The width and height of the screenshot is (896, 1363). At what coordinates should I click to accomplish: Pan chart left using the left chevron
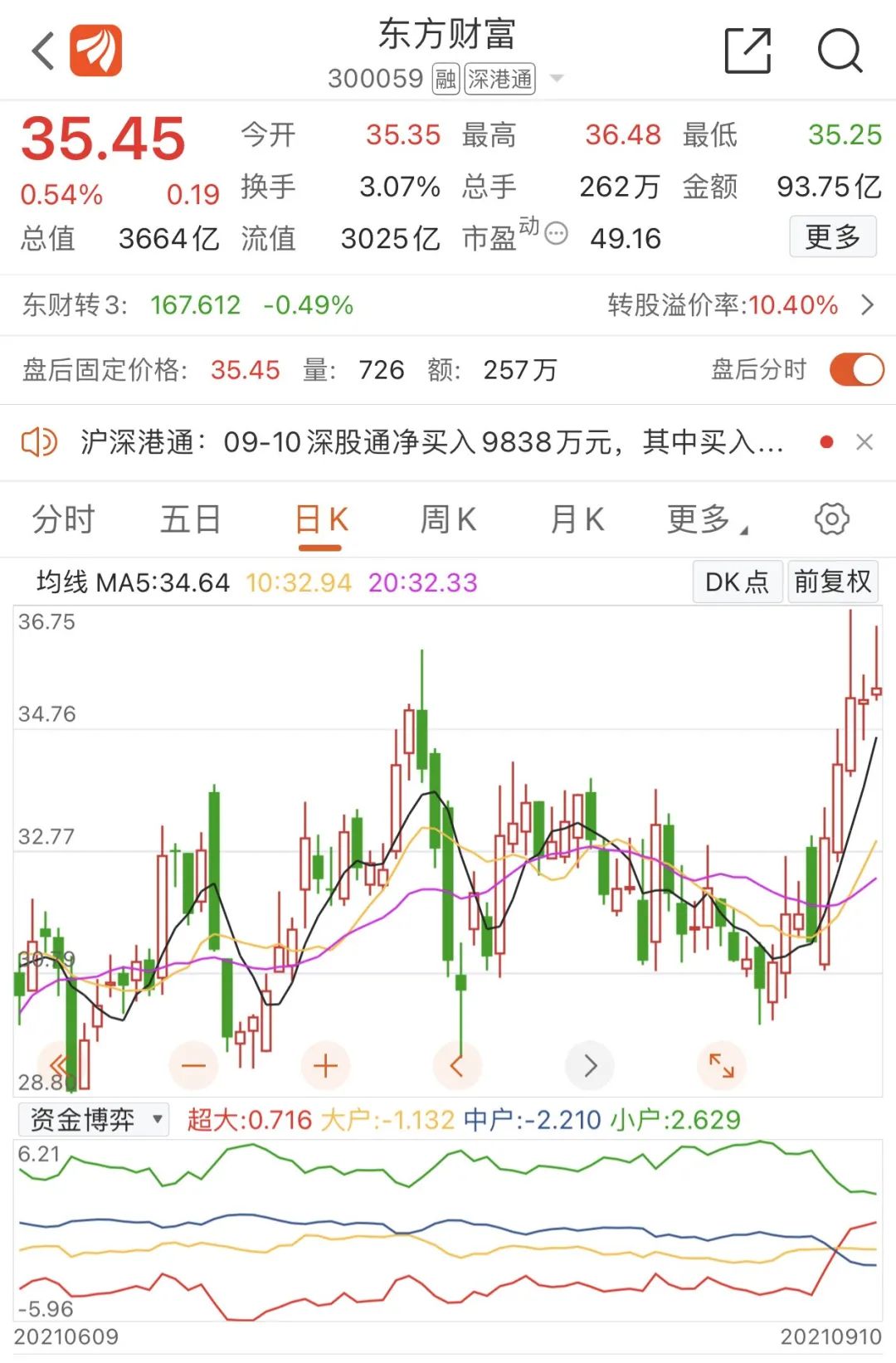coord(457,1064)
